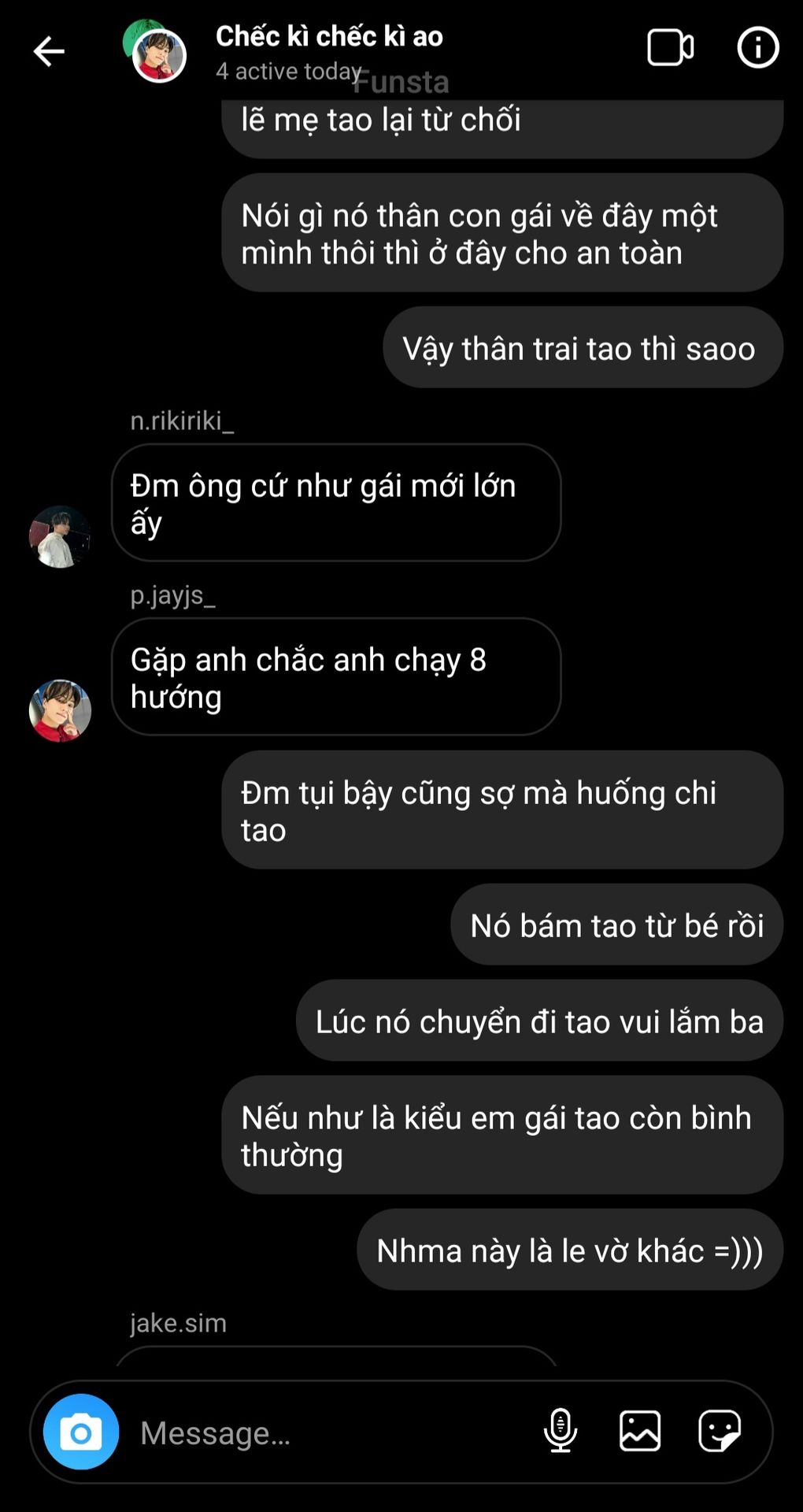Open the camera from message bar
Screen dimensions: 803x1512
(81, 1432)
